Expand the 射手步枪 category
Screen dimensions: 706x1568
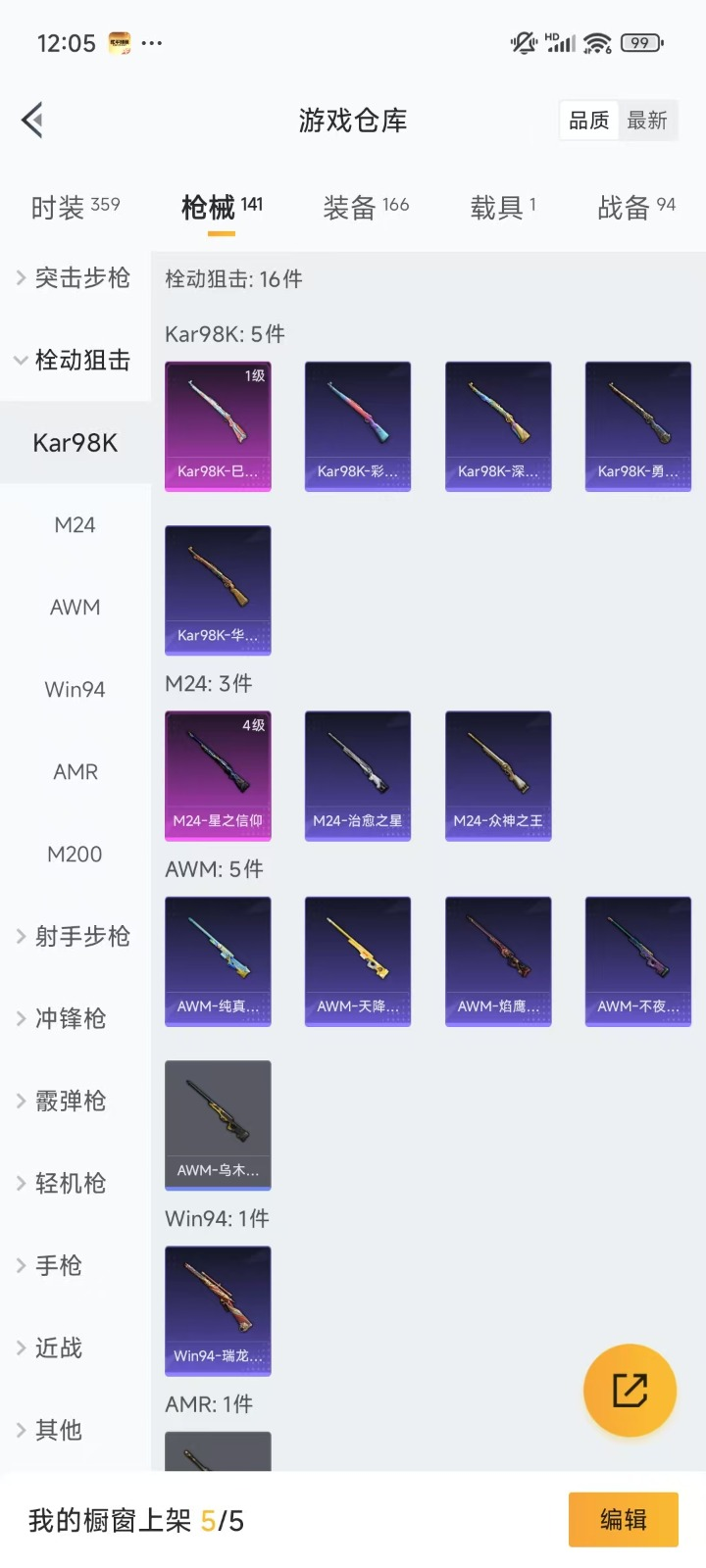pyautogui.click(x=76, y=937)
